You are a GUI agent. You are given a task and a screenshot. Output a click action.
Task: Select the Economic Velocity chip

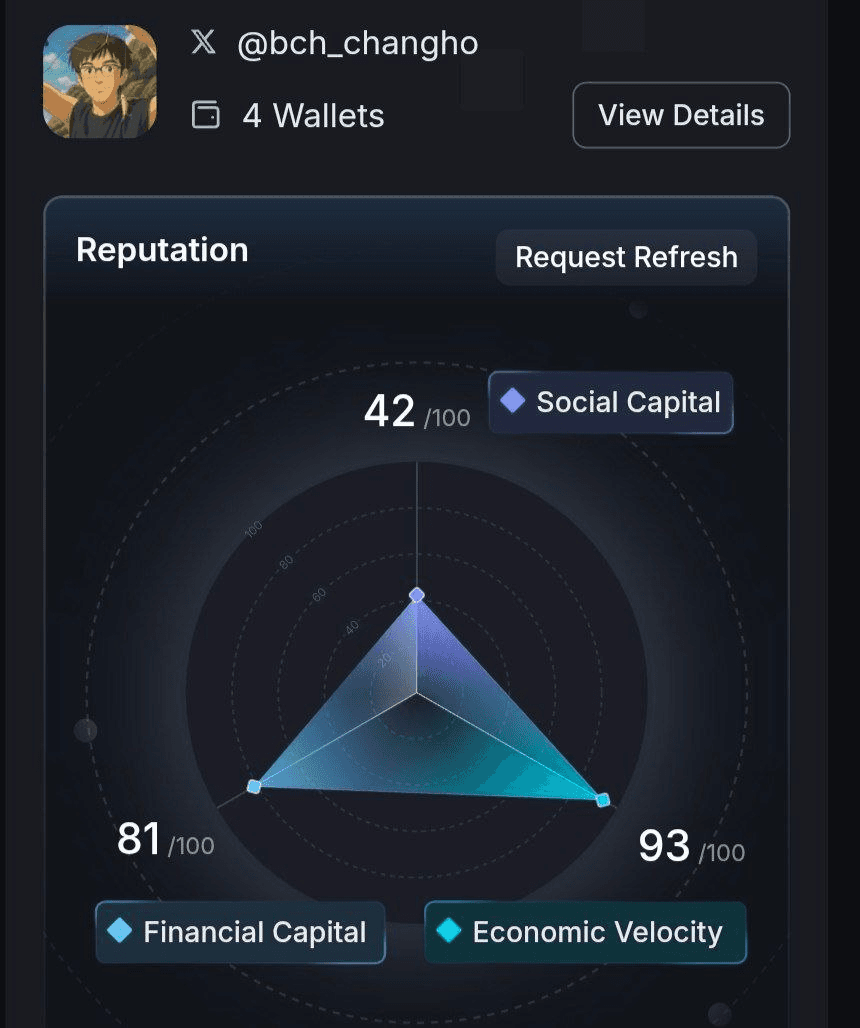pyautogui.click(x=585, y=932)
